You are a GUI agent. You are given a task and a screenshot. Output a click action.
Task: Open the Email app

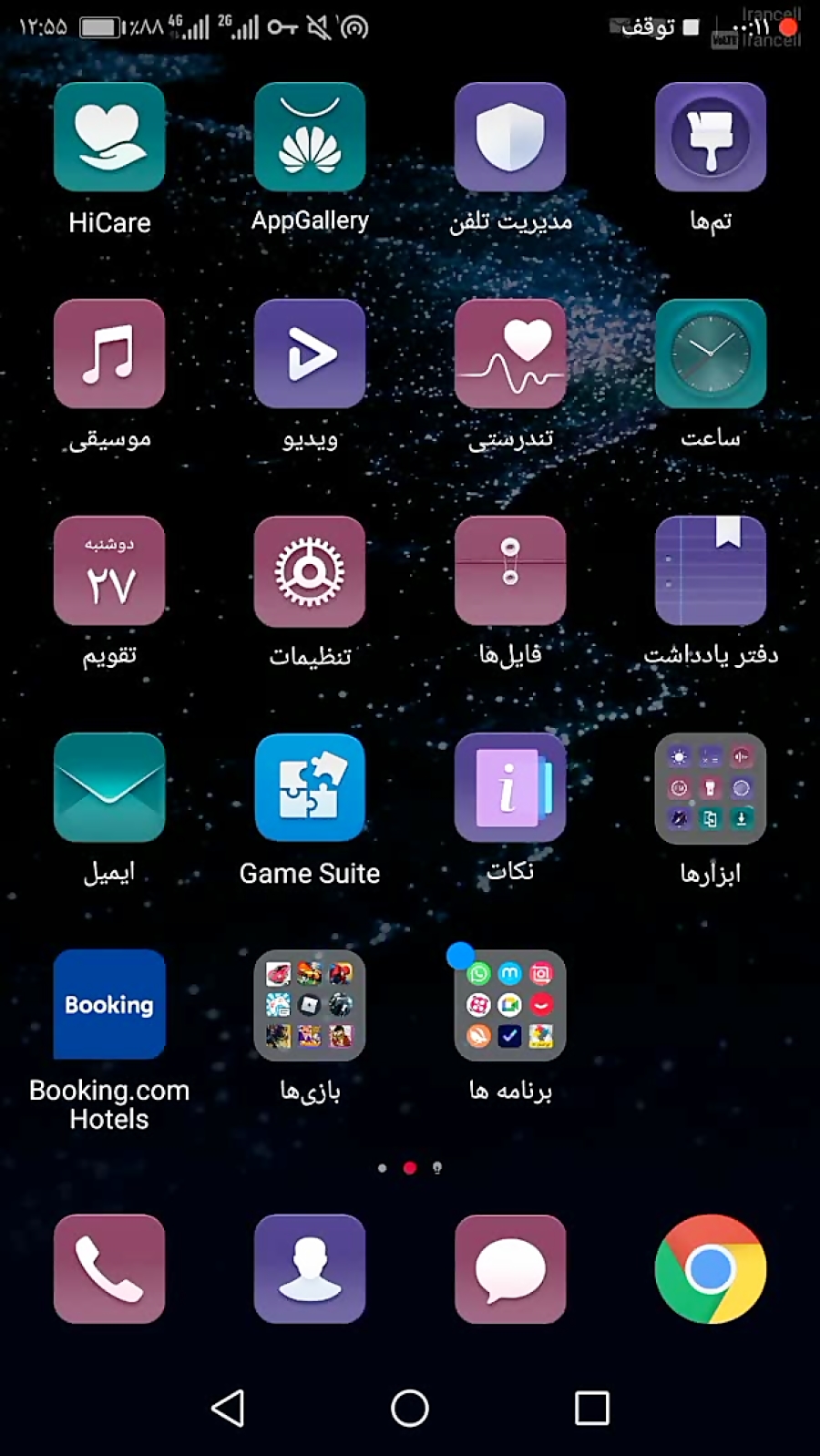point(109,787)
